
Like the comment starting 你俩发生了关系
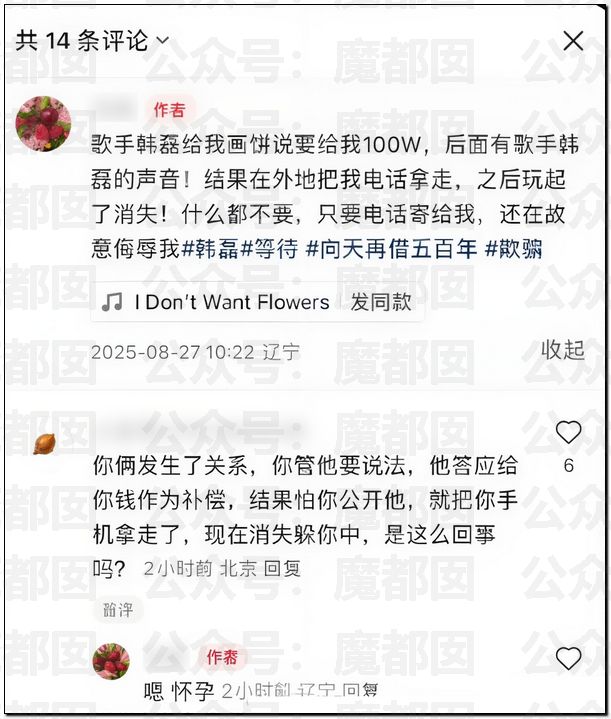point(568,433)
